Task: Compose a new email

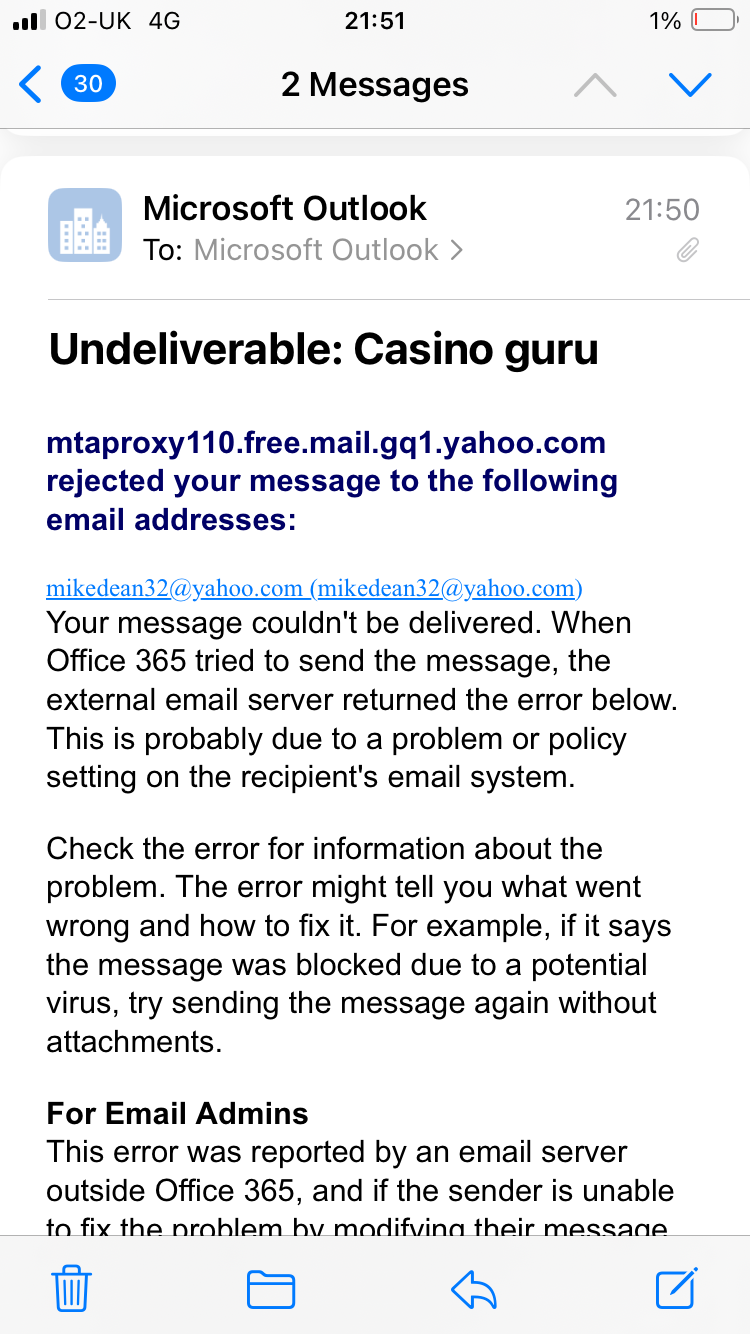Action: tap(676, 1288)
